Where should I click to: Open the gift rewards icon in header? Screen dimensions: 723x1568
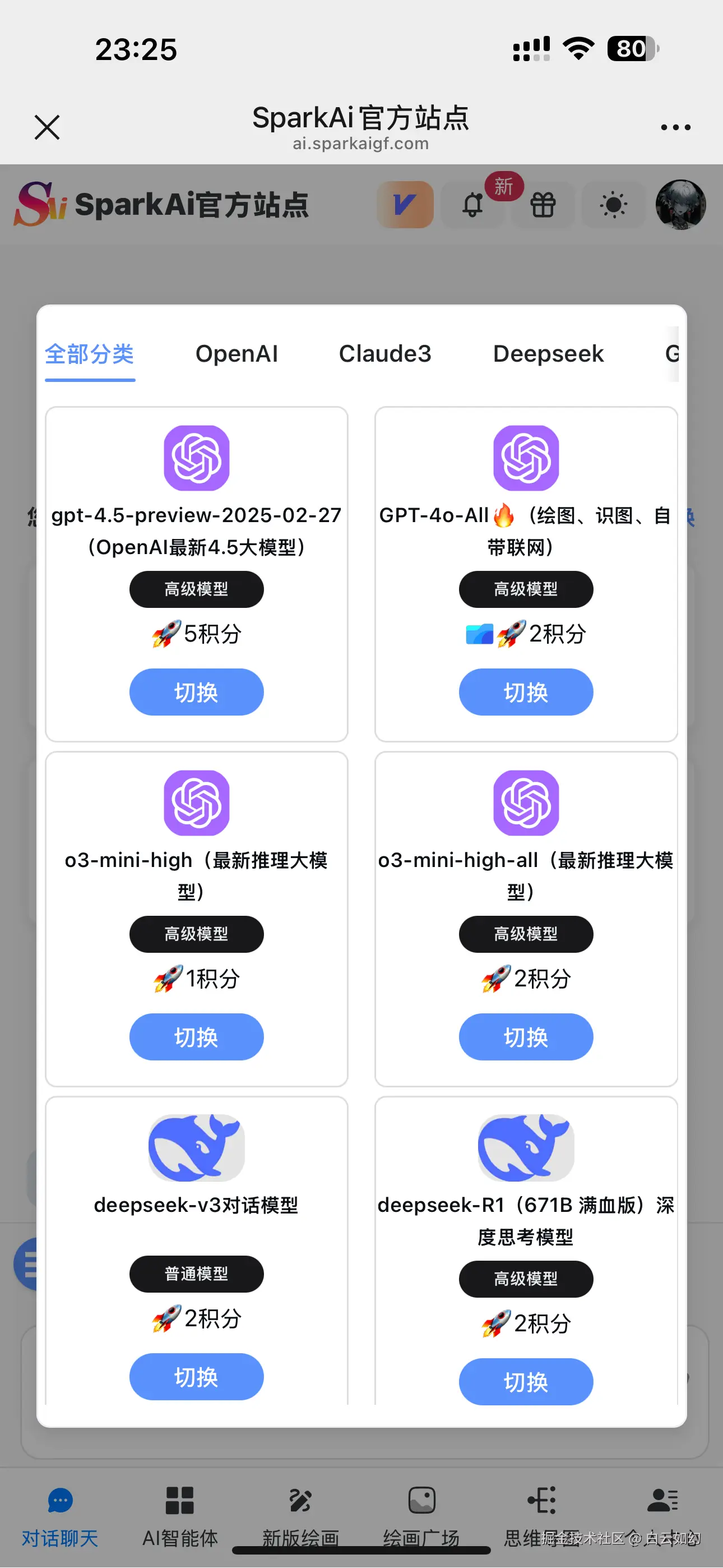[543, 205]
